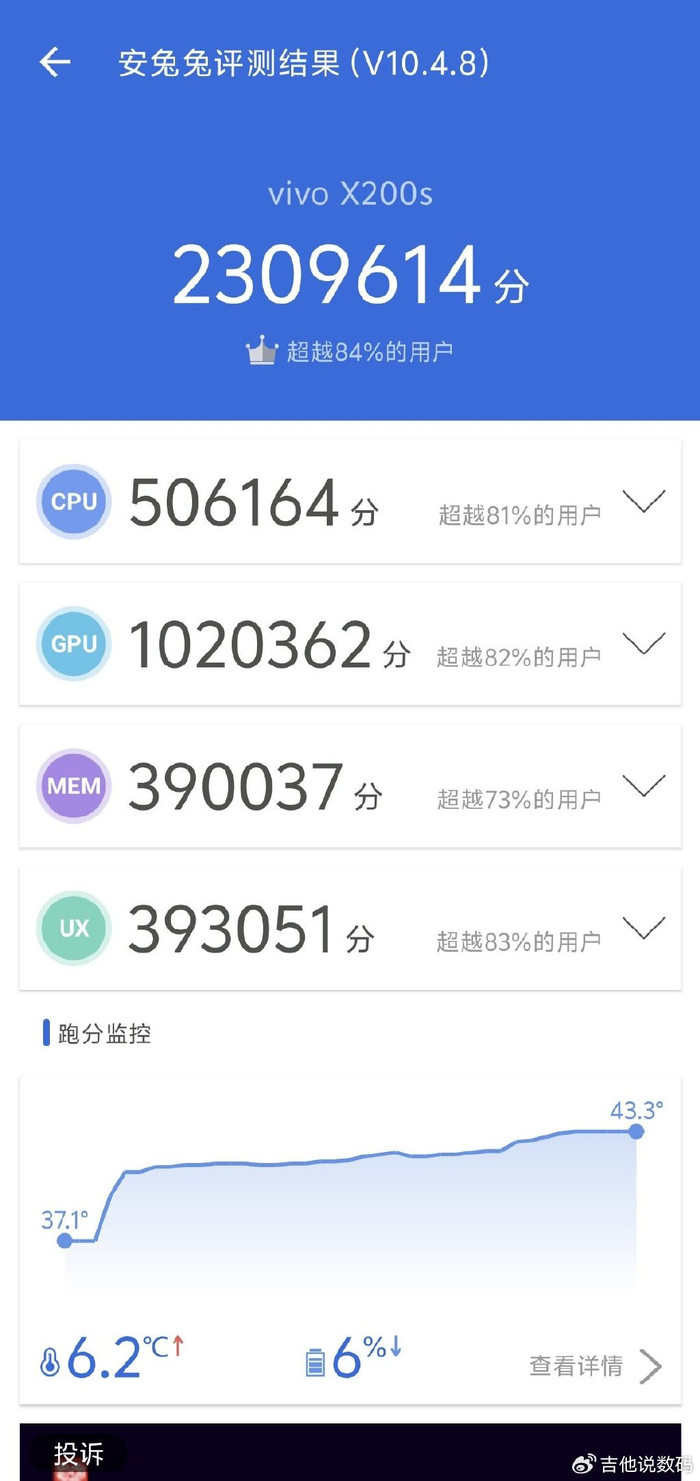Image resolution: width=700 pixels, height=1481 pixels.
Task: Expand the UX score section
Action: [x=643, y=928]
